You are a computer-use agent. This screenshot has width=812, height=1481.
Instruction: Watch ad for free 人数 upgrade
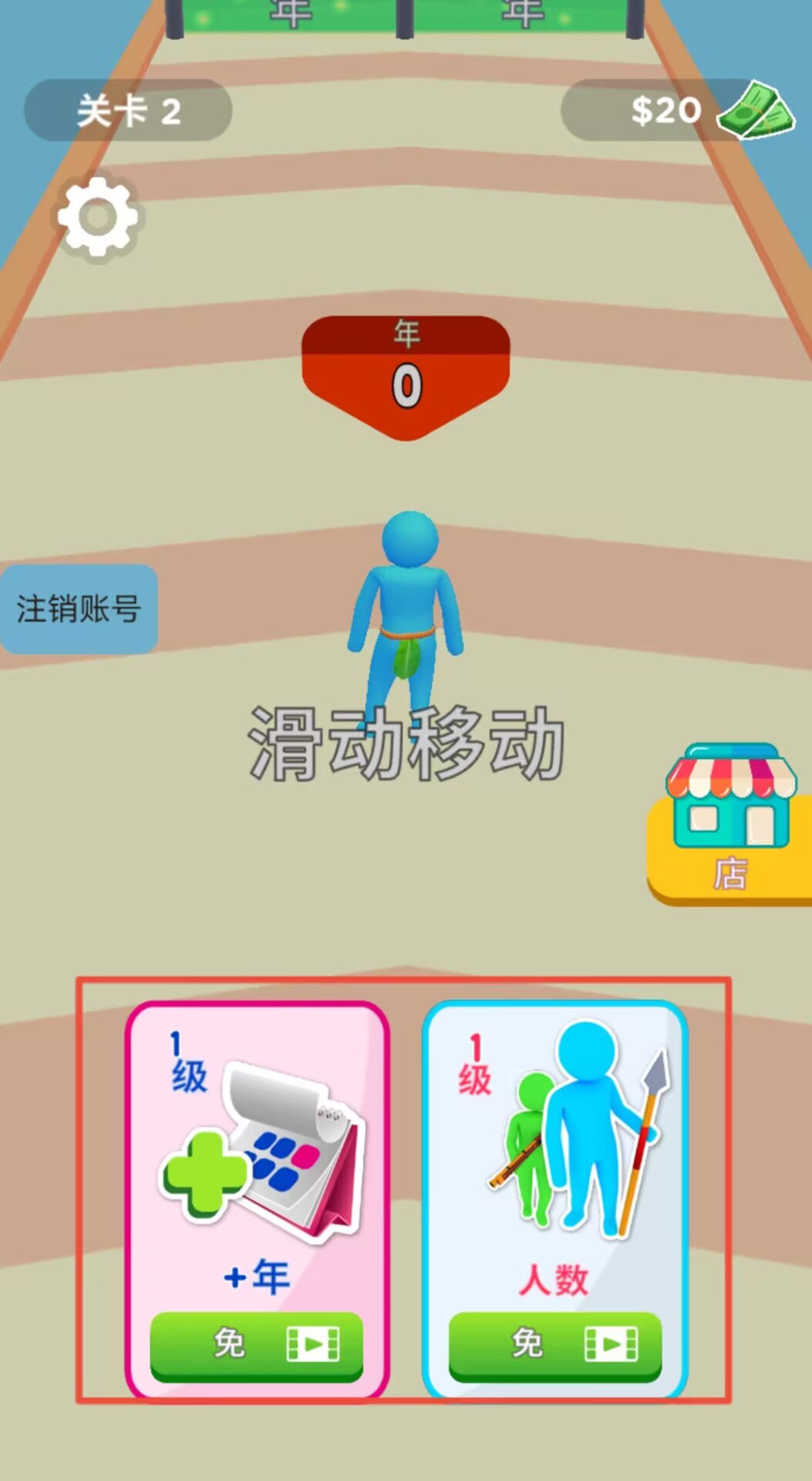coord(554,1345)
